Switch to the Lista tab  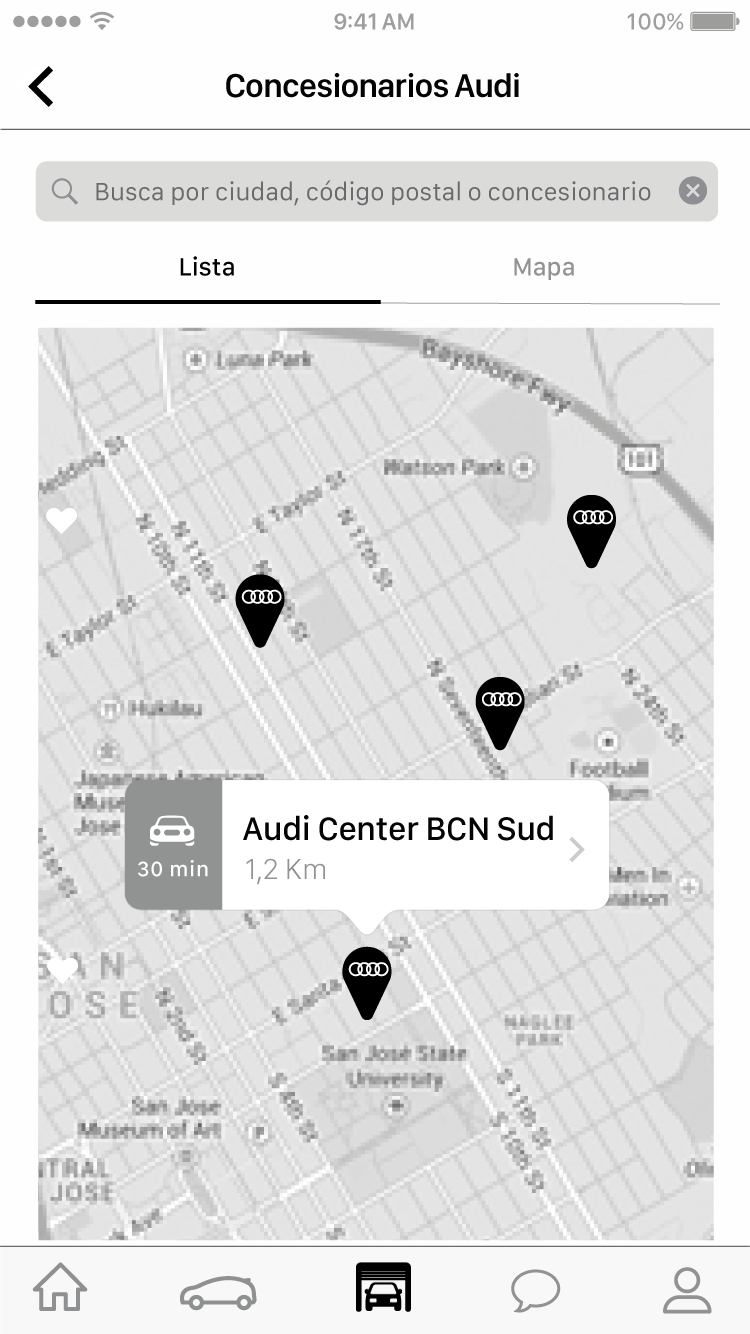click(x=207, y=268)
